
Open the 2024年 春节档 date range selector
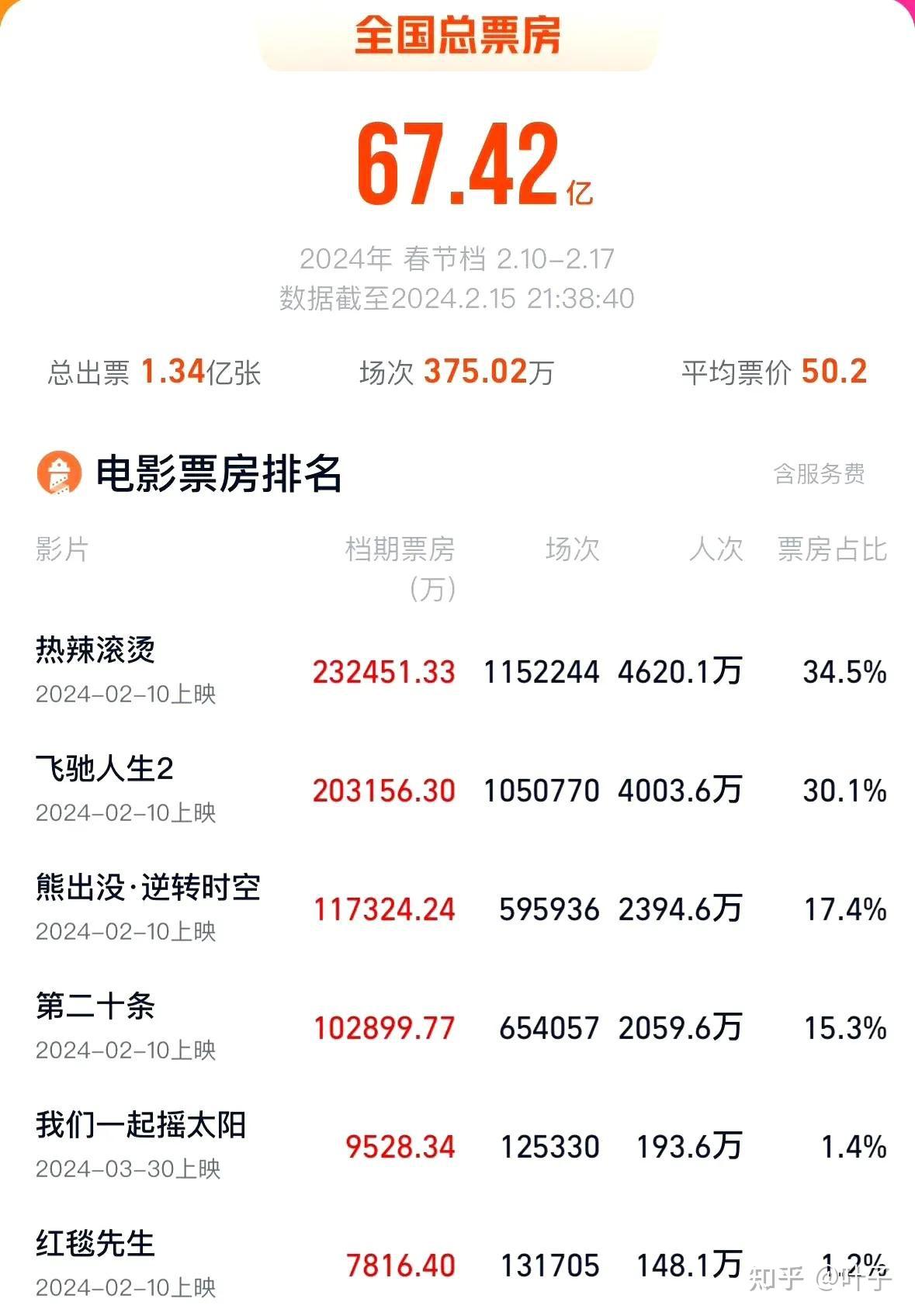click(457, 260)
